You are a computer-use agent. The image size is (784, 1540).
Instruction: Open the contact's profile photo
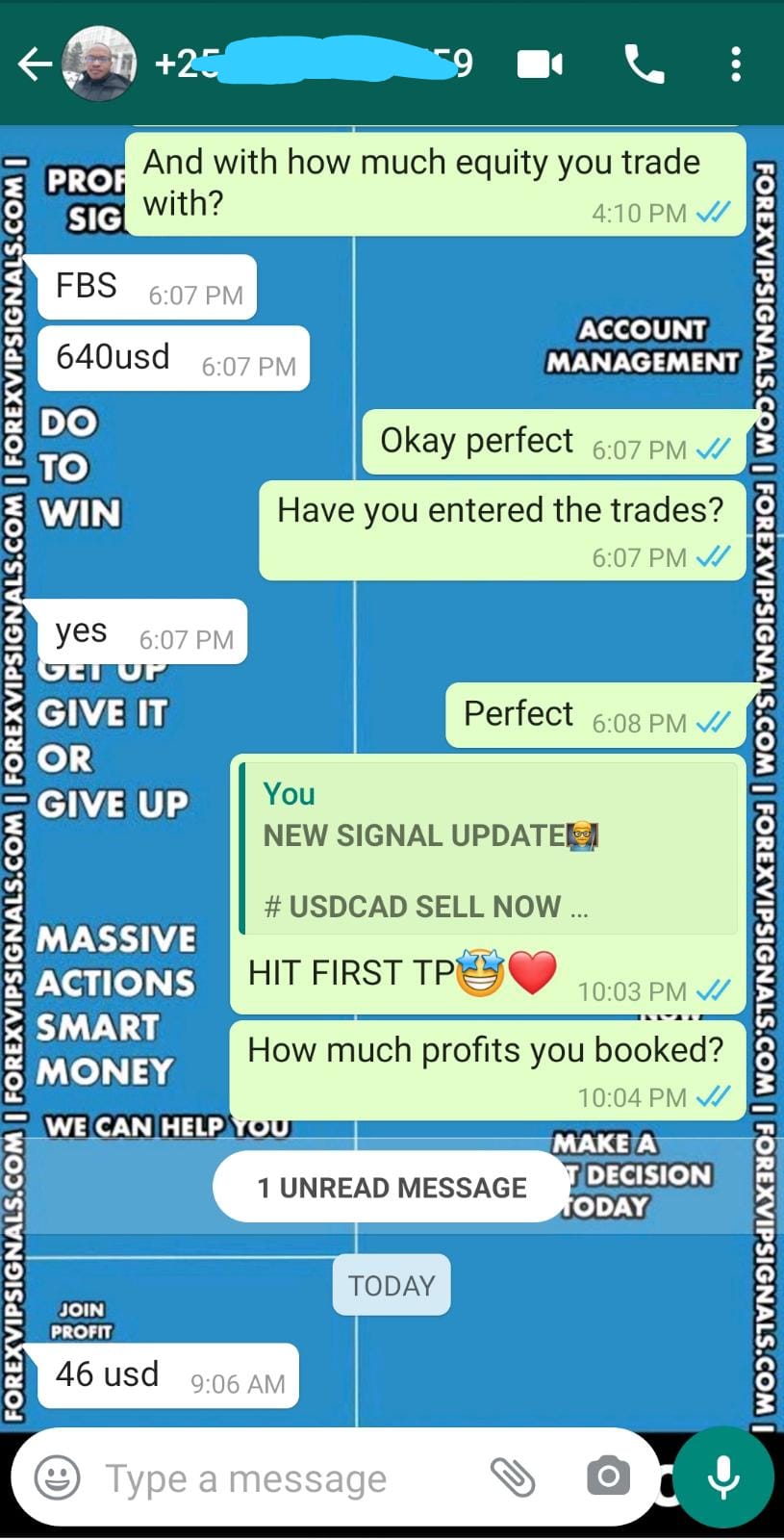(x=99, y=64)
